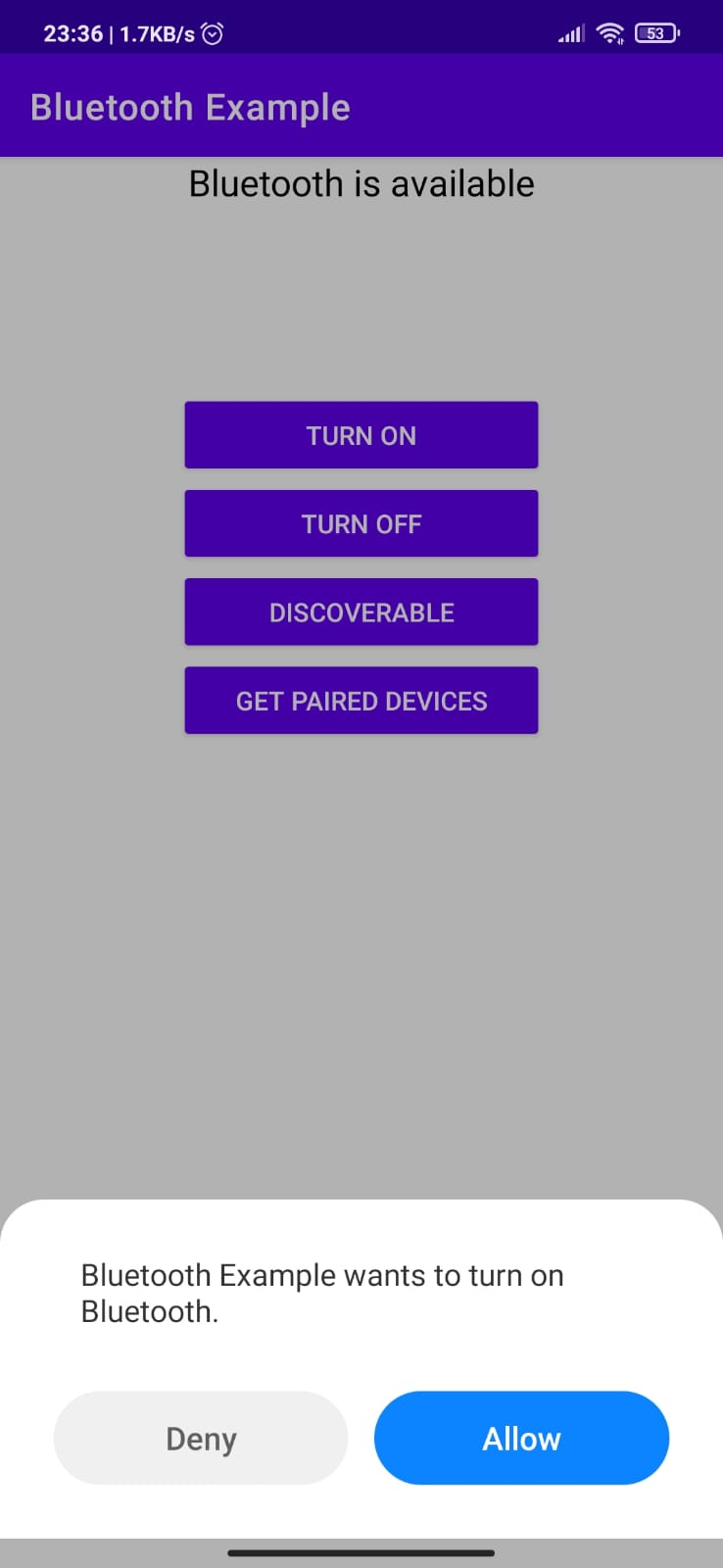Deny the Bluetooth permission request
This screenshot has width=723, height=1568.
(201, 1438)
